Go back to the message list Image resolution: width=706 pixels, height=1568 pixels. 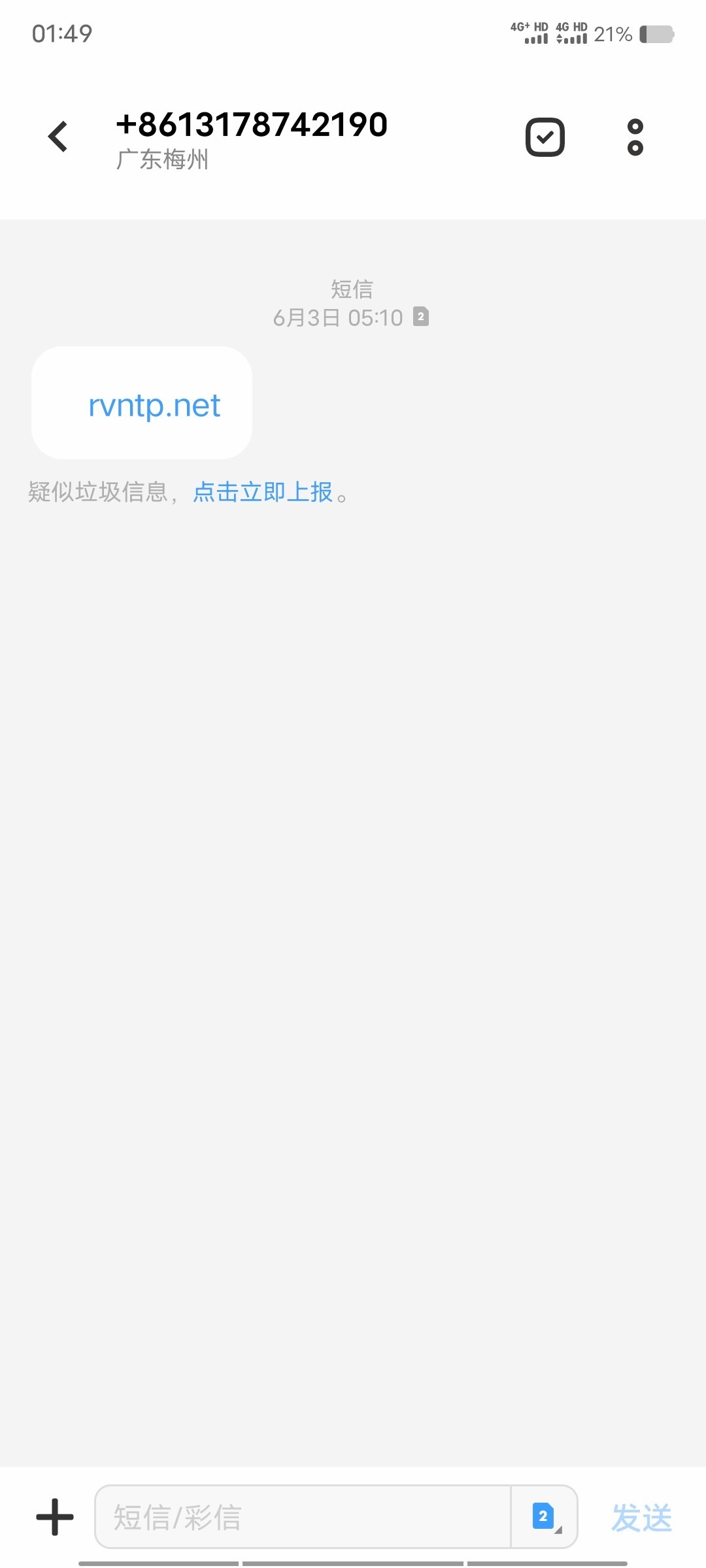(x=58, y=137)
